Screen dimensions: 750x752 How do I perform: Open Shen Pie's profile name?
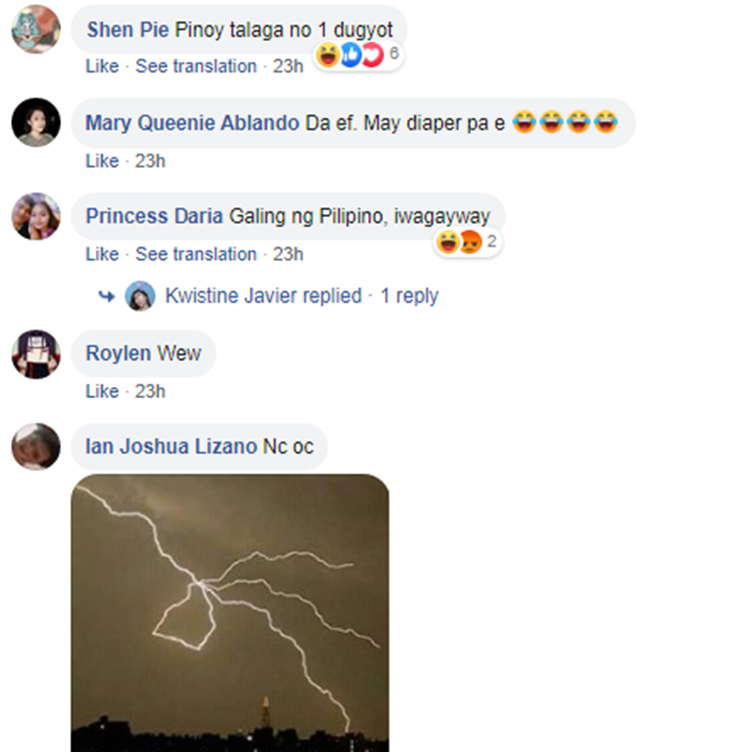click(x=128, y=29)
